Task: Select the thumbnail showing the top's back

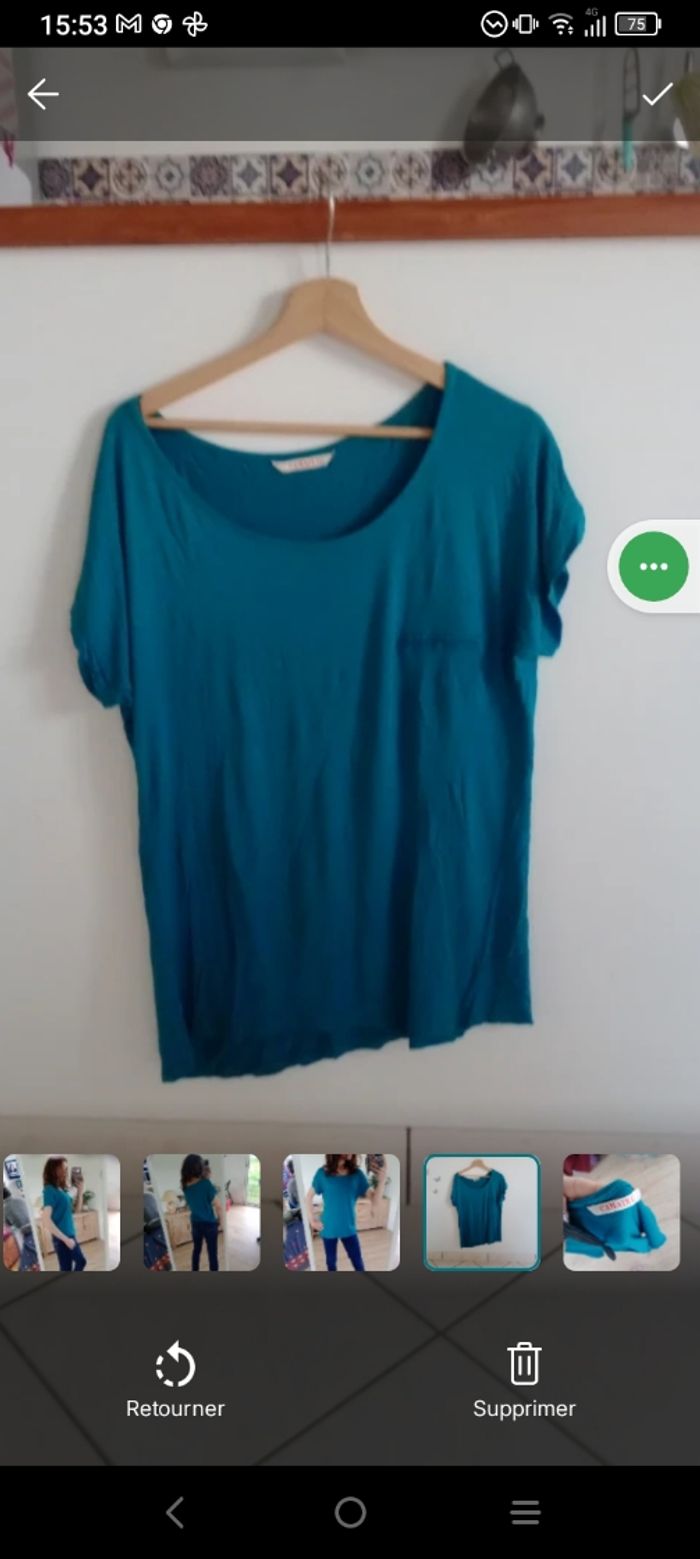Action: coord(202,1212)
